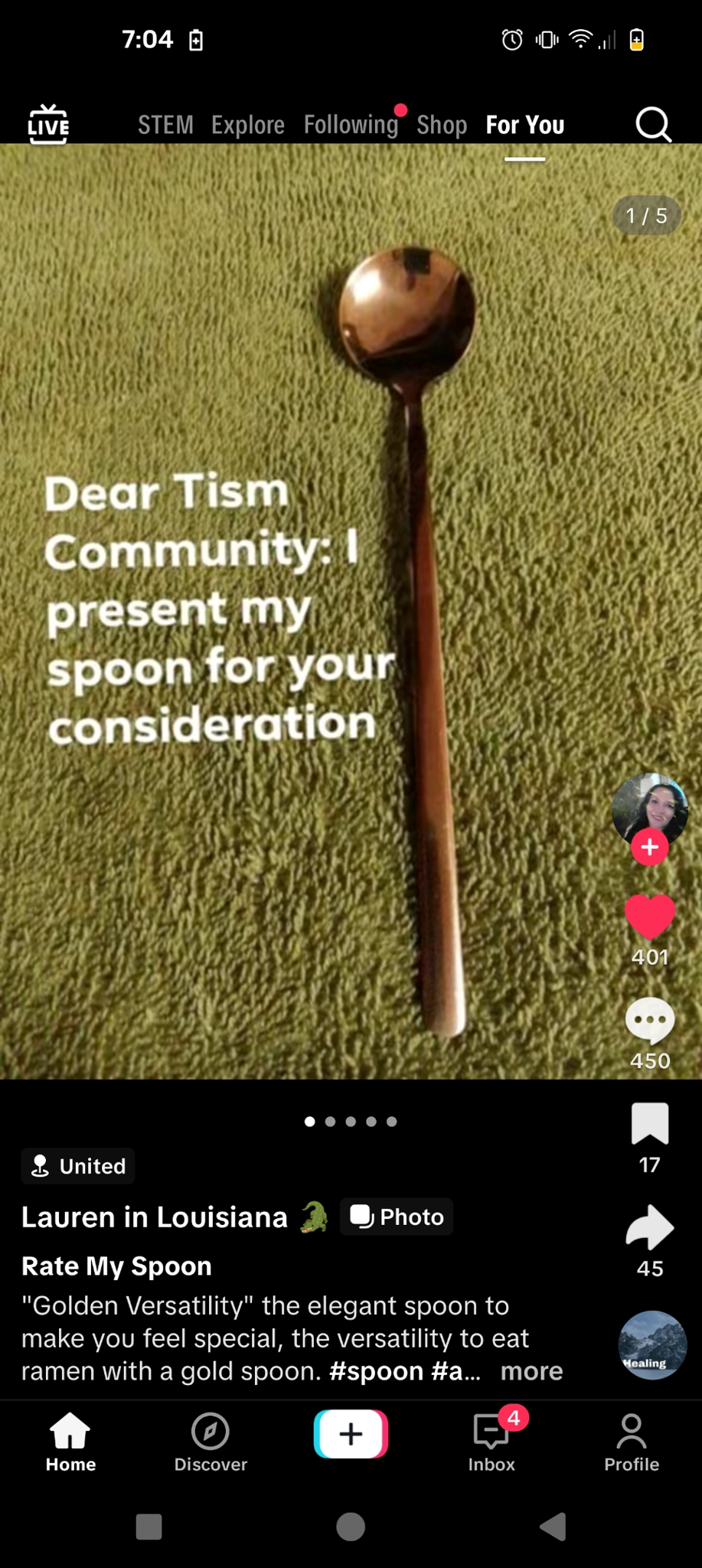Open the Following feed
The width and height of the screenshot is (702, 1568).
[x=351, y=125]
